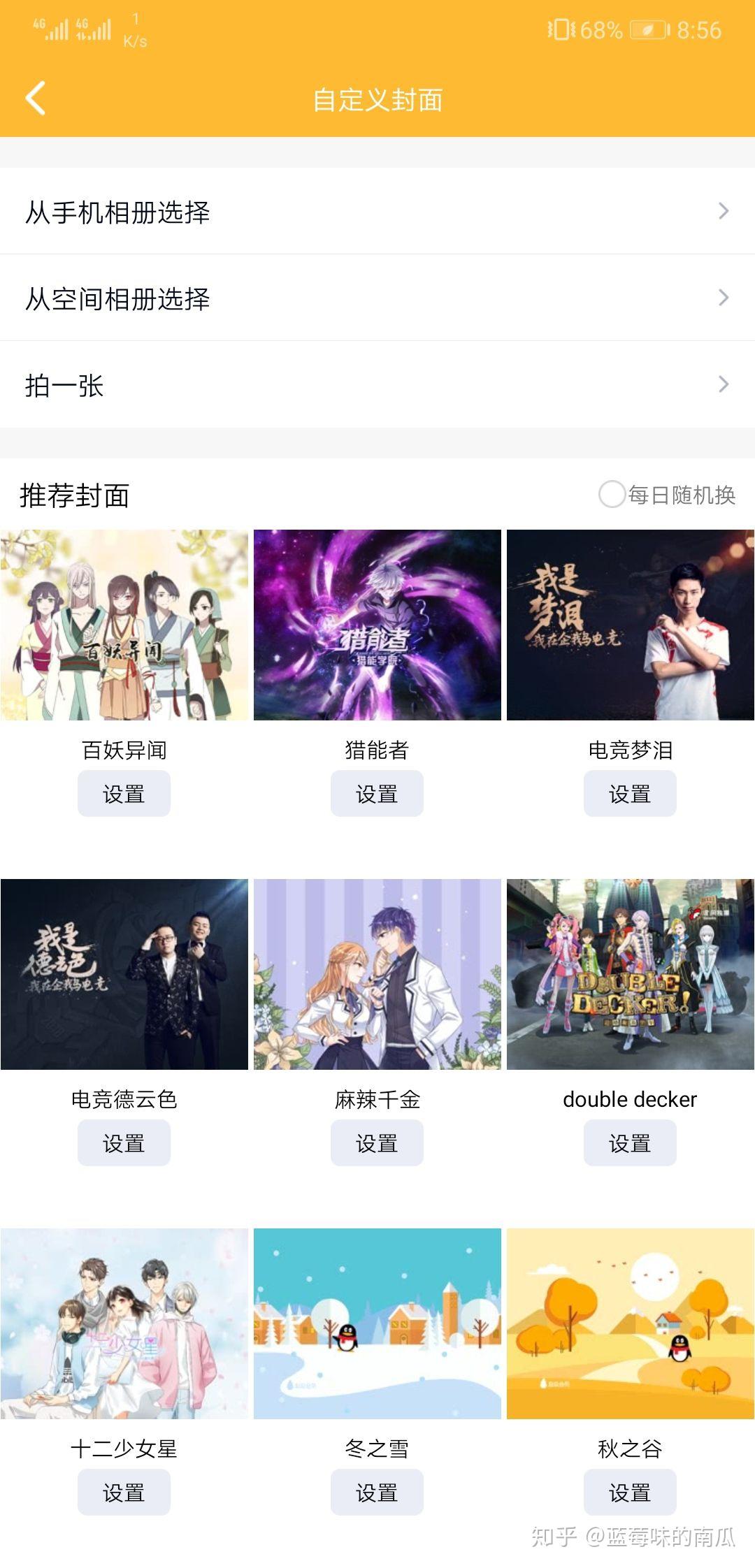Choose 麻辣千金 cover using 设置

377,1143
